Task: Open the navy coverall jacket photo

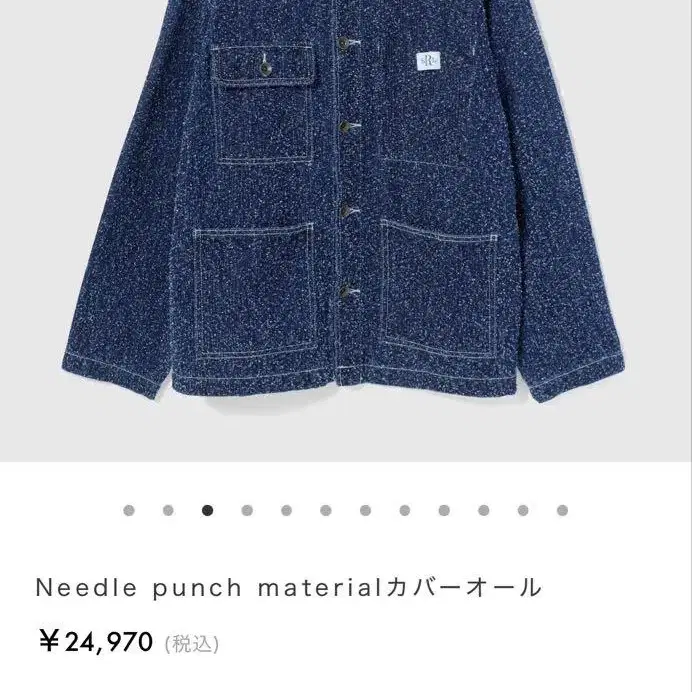Action: click(x=346, y=230)
